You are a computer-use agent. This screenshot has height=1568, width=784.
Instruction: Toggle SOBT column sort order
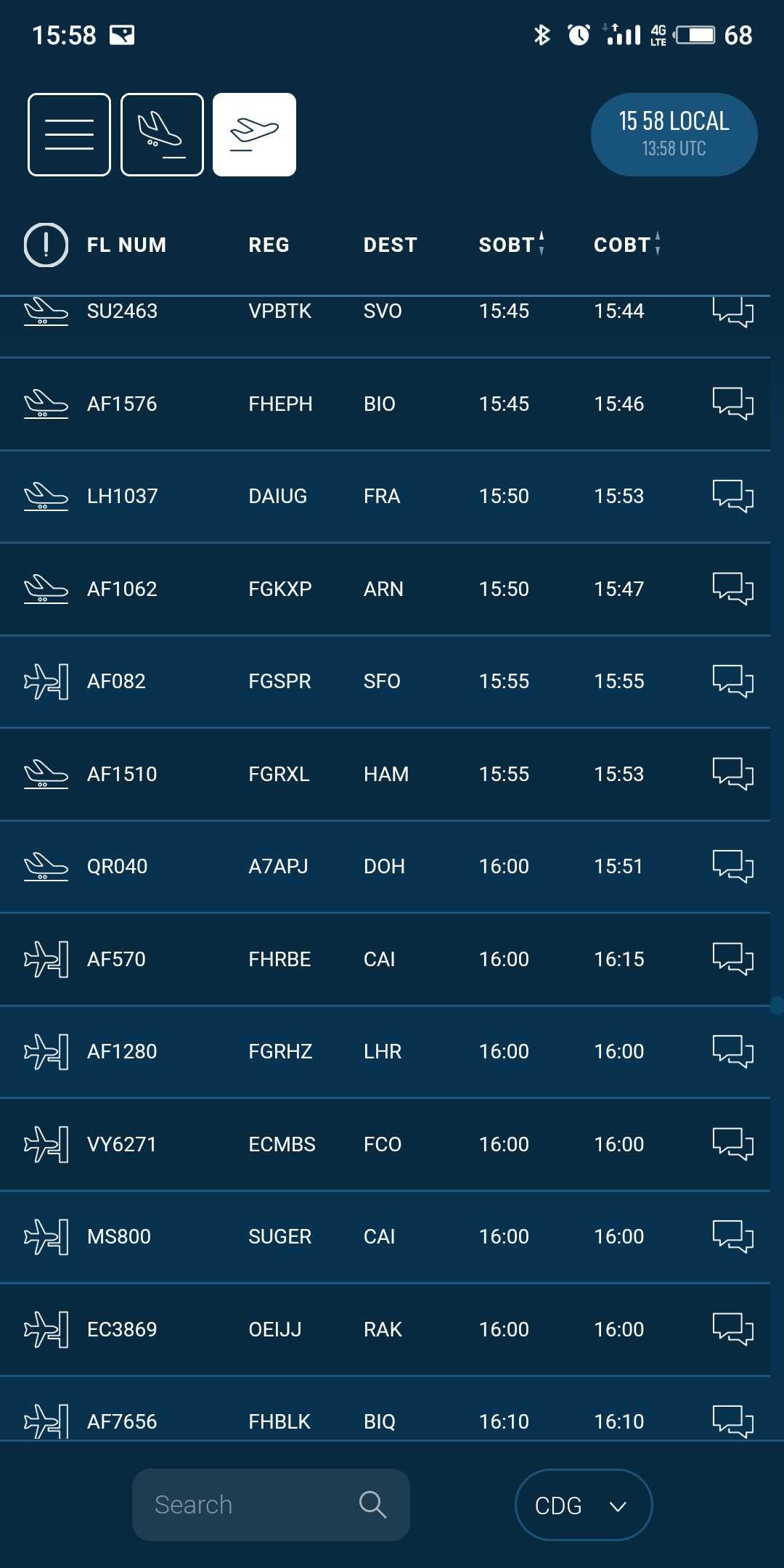click(512, 245)
